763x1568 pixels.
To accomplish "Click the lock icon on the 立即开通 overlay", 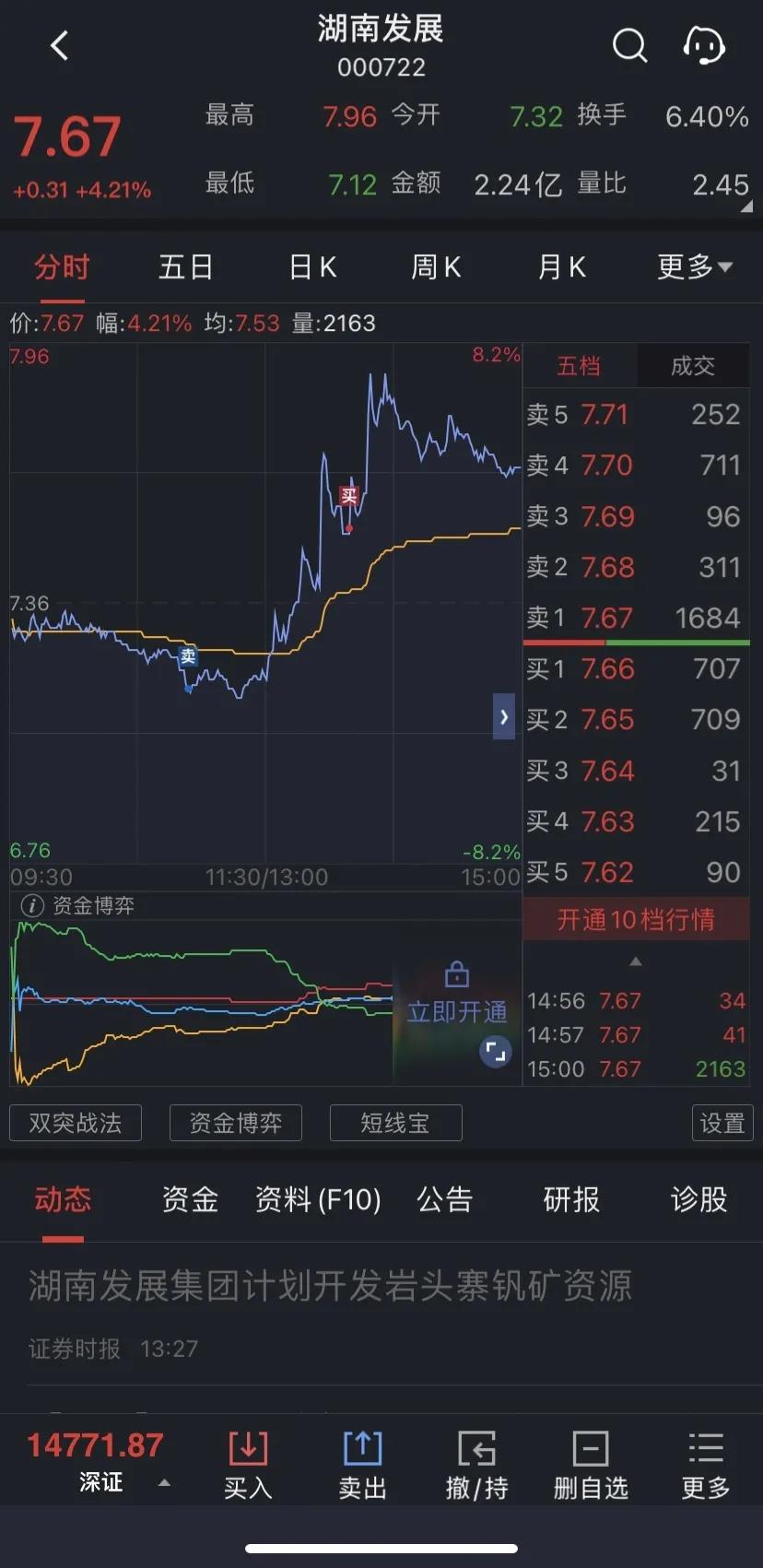I will point(456,974).
